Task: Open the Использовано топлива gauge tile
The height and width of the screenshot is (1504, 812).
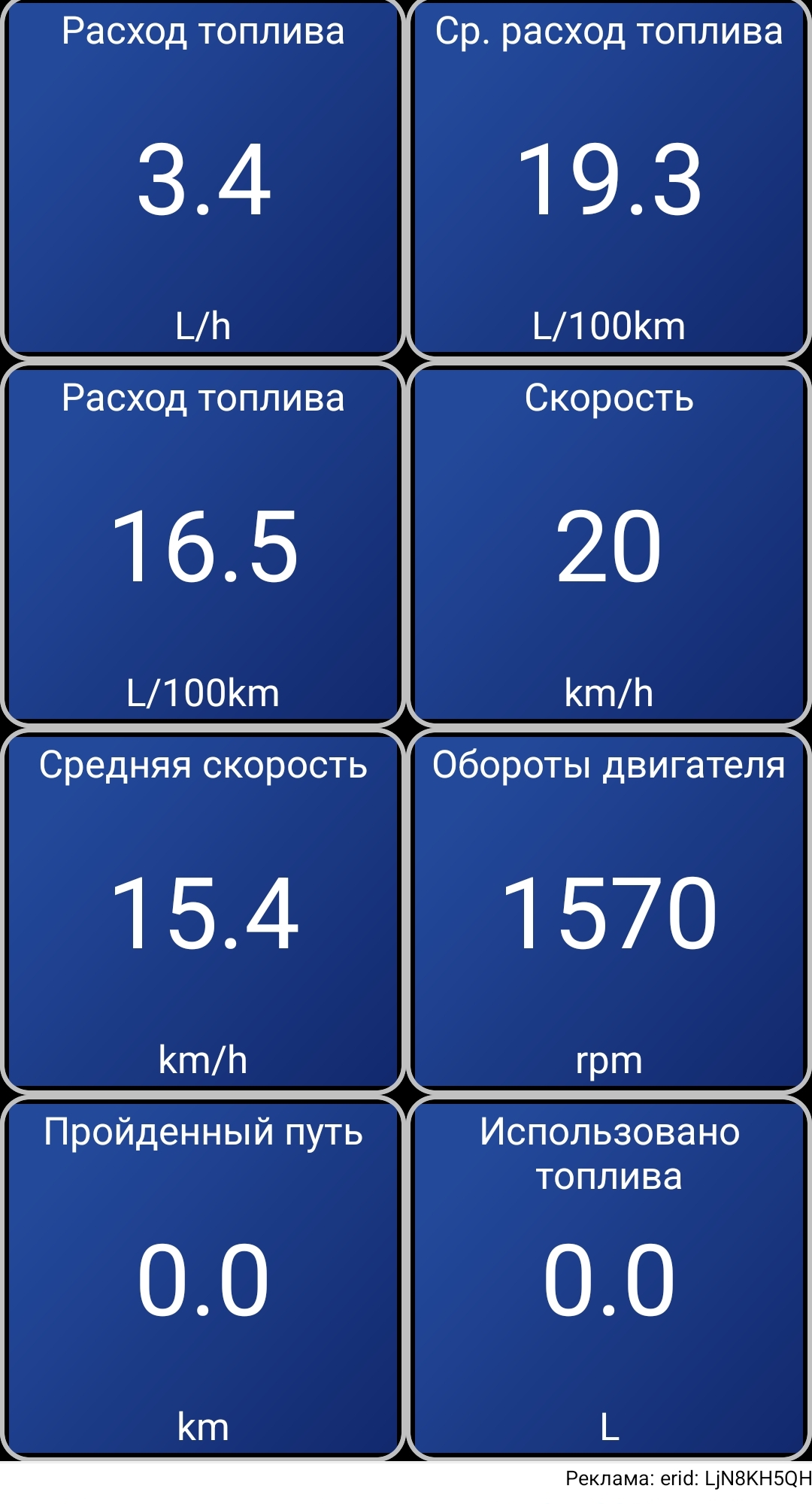Action: (x=609, y=1278)
